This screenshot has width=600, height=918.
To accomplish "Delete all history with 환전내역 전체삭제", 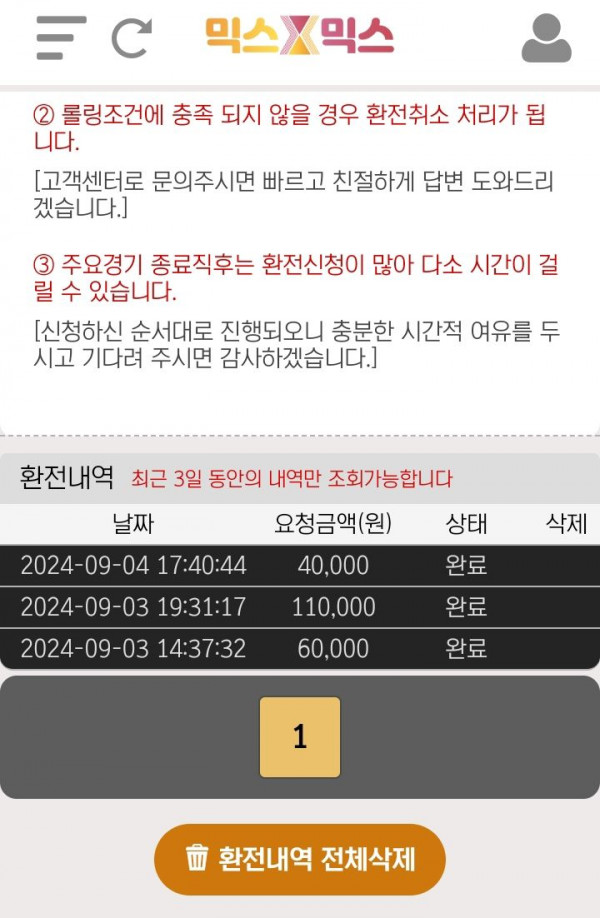I will [300, 859].
